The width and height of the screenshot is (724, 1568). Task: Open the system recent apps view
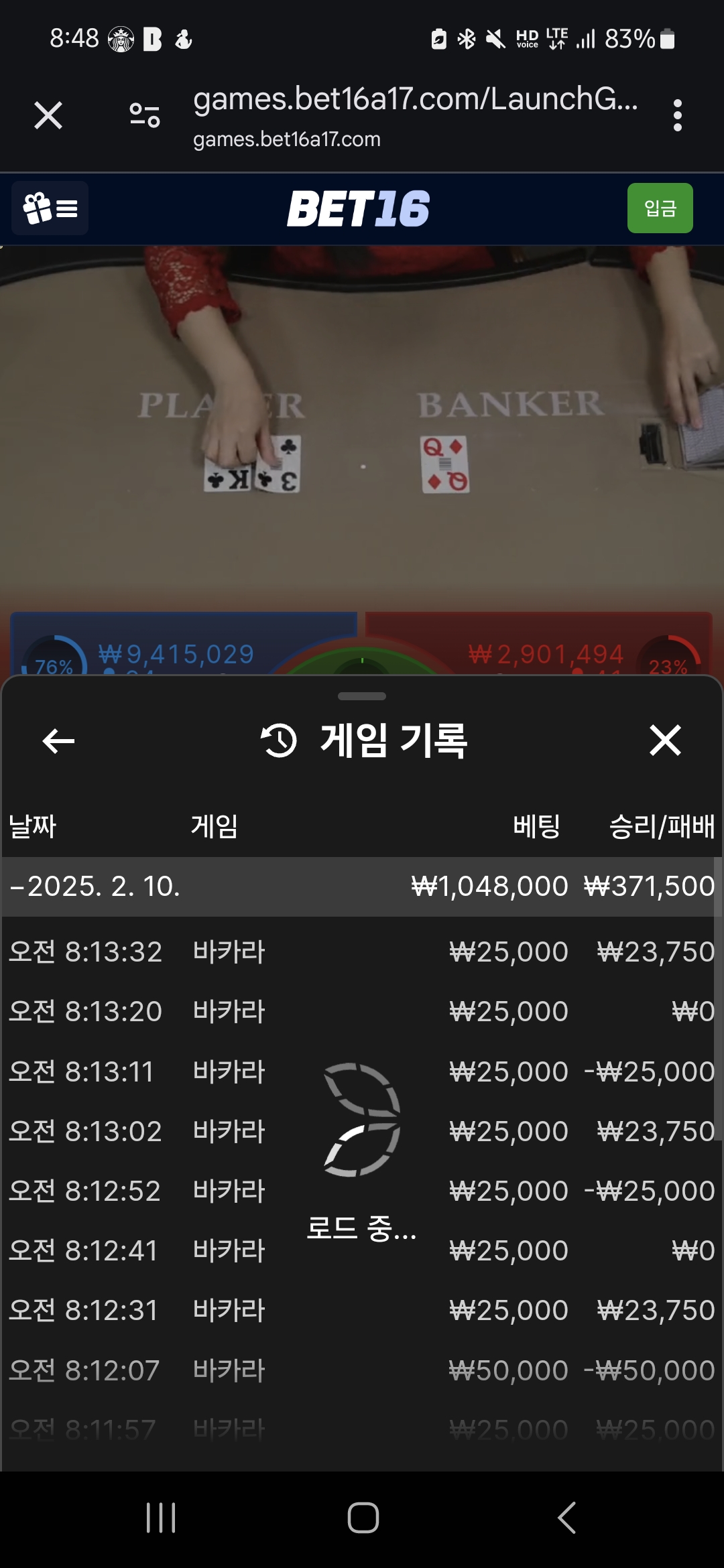[161, 1518]
